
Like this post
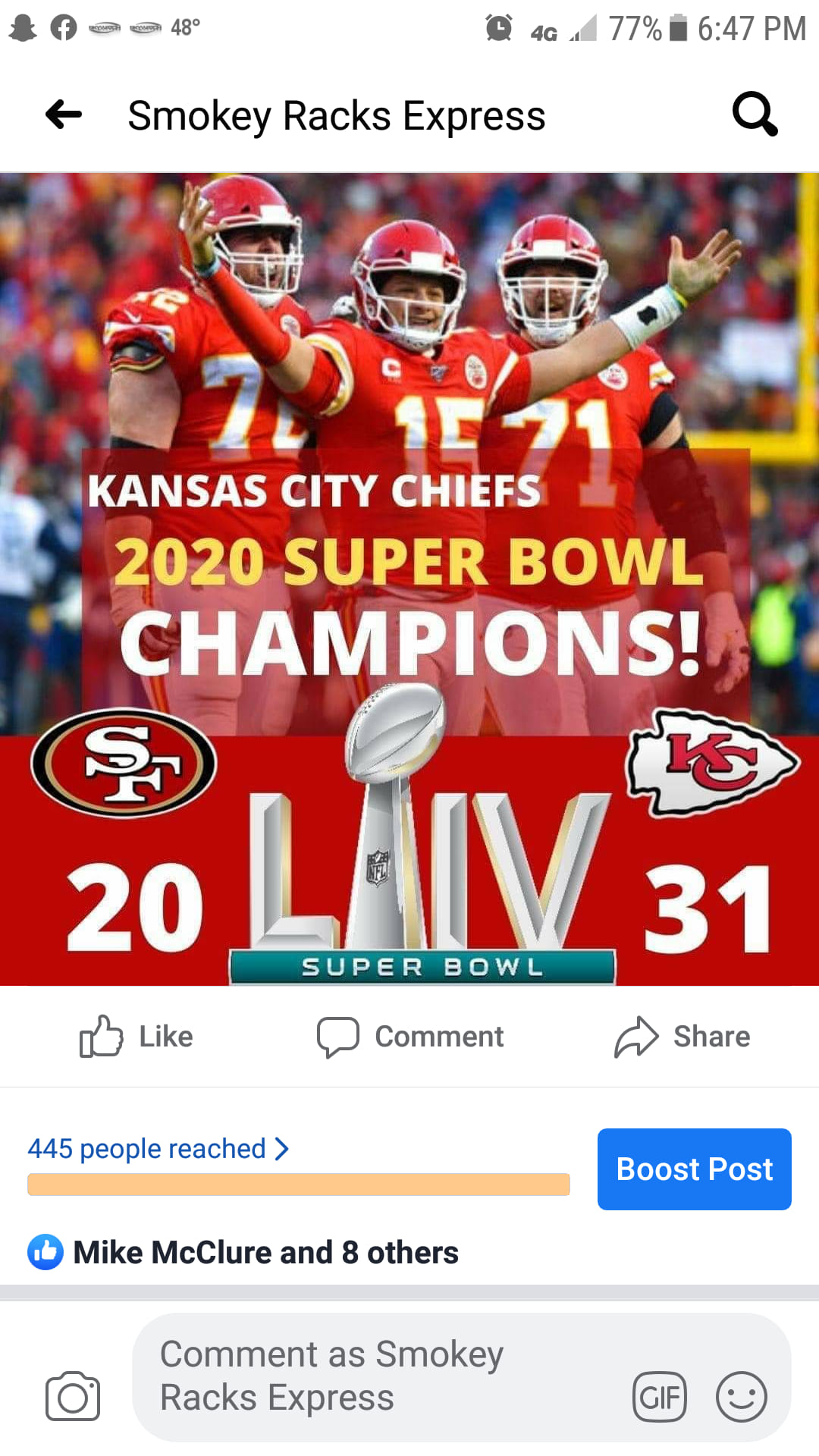click(136, 1036)
